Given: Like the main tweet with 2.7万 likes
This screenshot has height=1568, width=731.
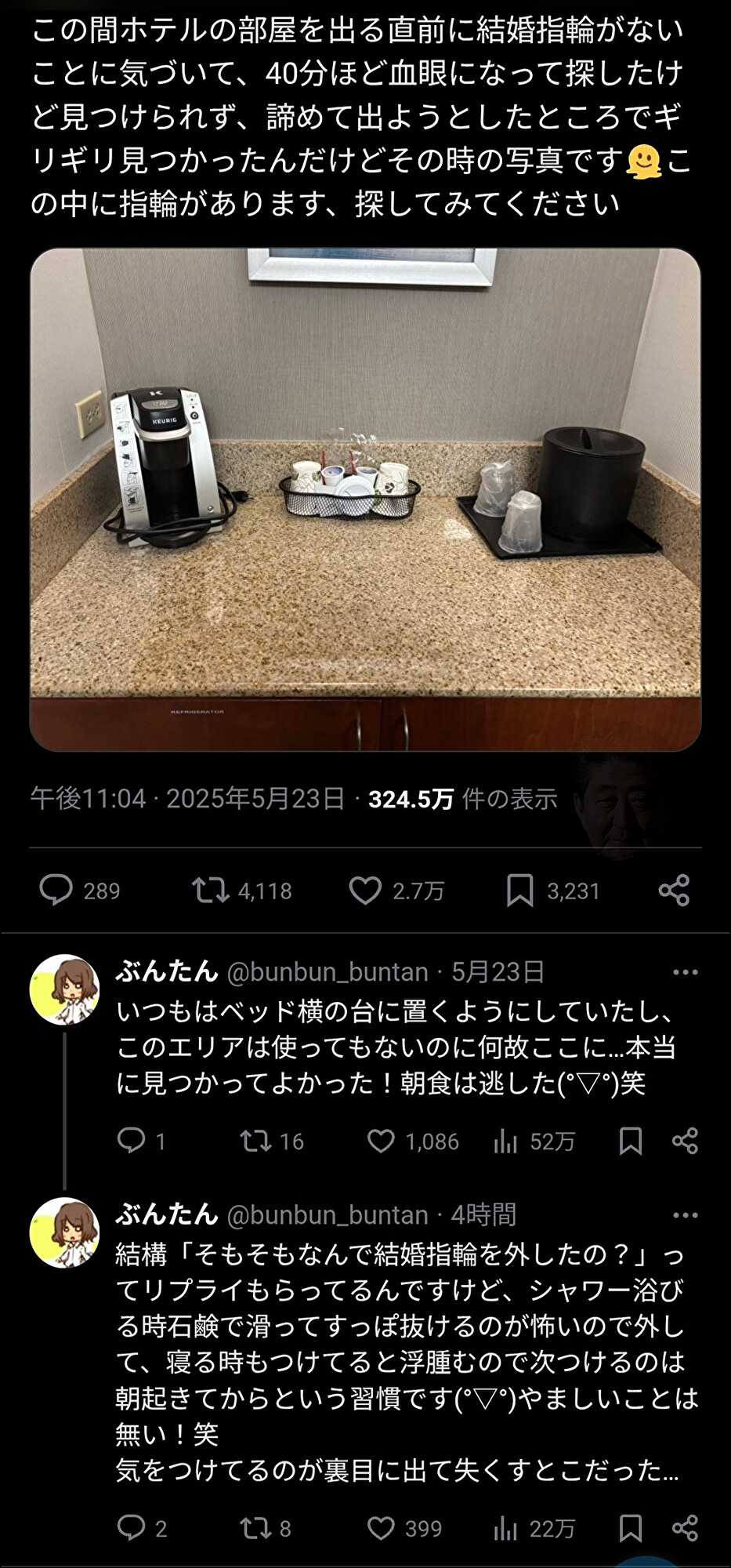Looking at the screenshot, I should click(364, 891).
